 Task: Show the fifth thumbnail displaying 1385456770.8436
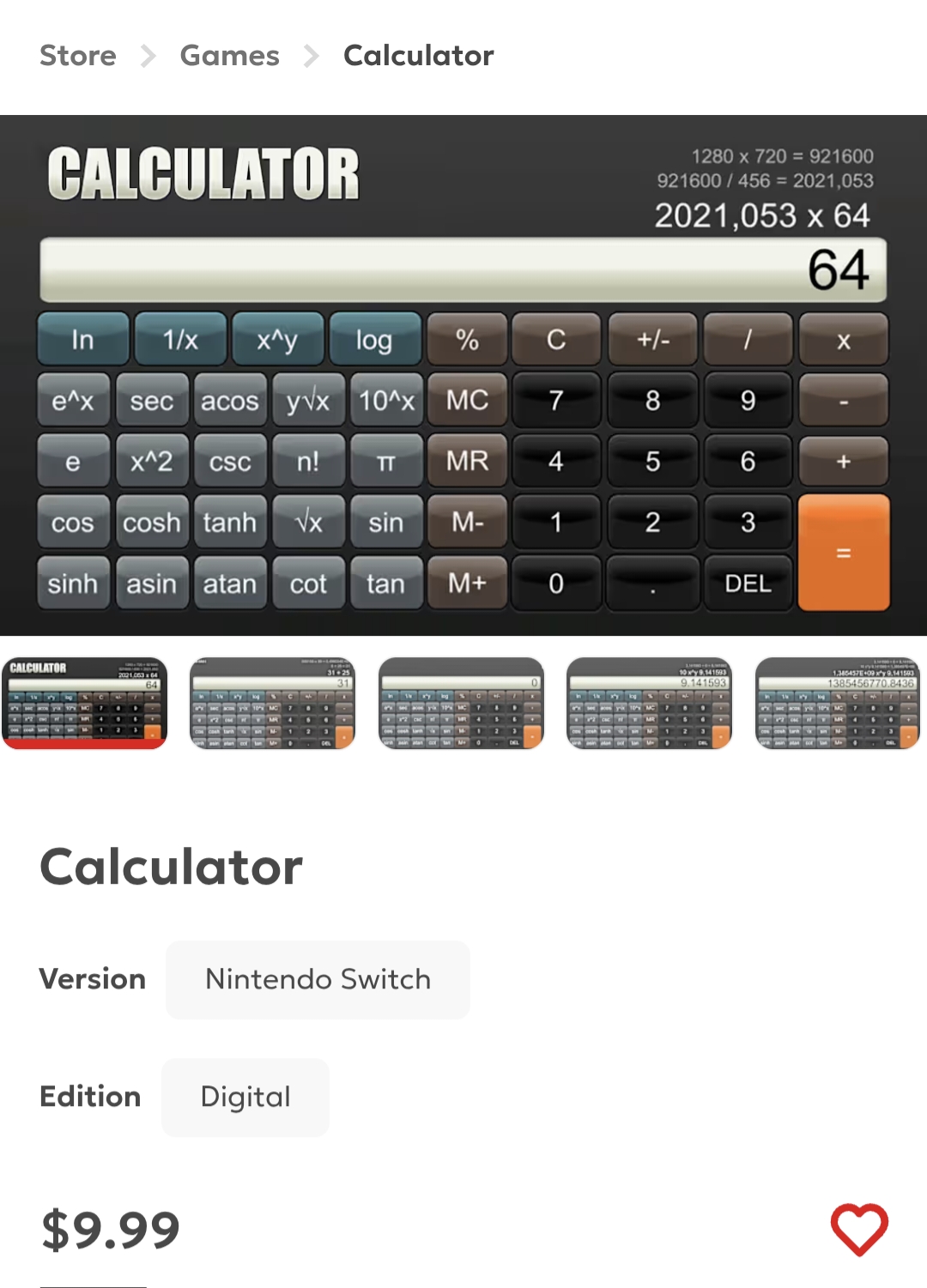pos(837,703)
